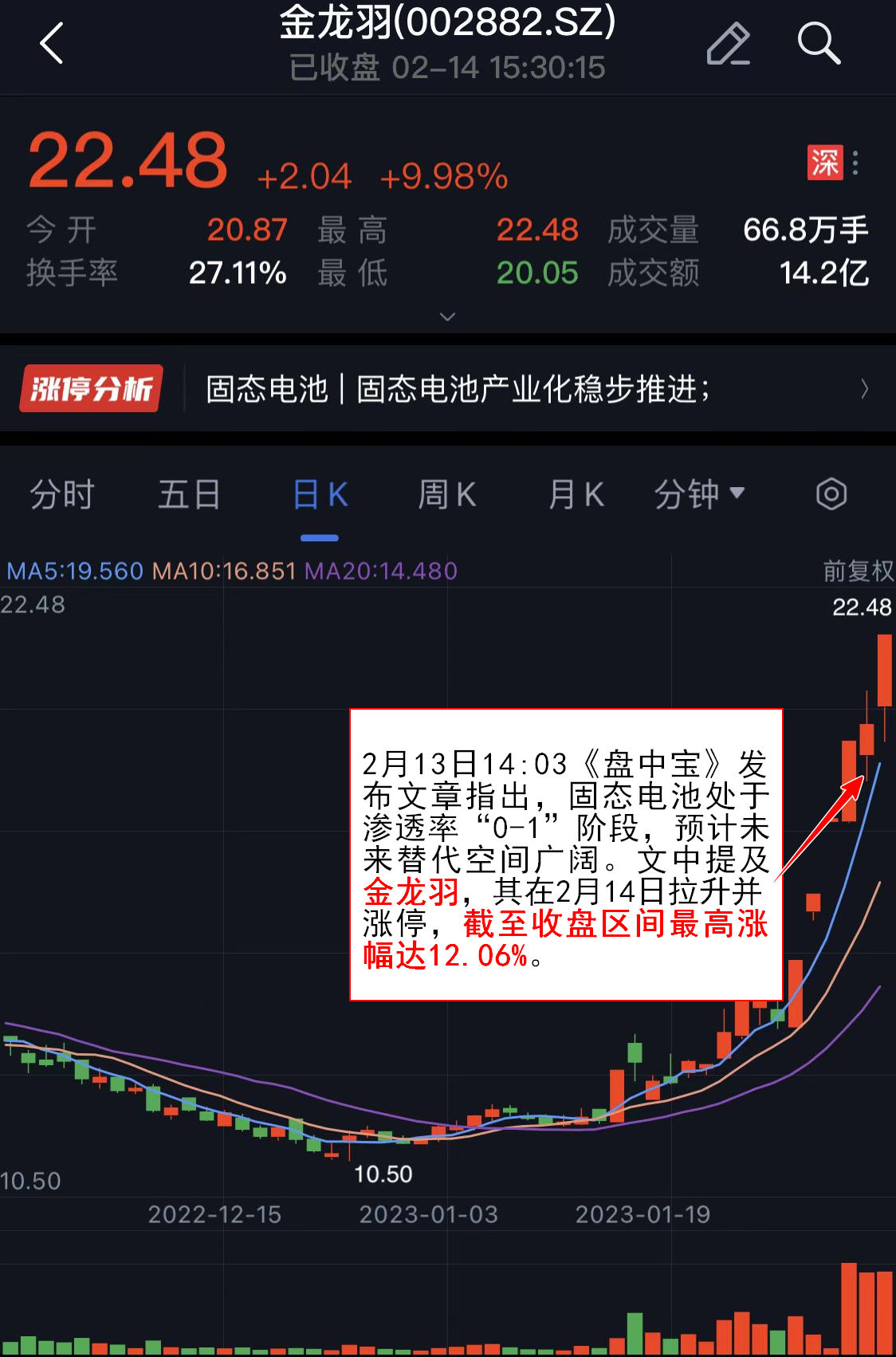Tap the pencil edit icon
Screen dimensions: 896x1357
coord(728,43)
